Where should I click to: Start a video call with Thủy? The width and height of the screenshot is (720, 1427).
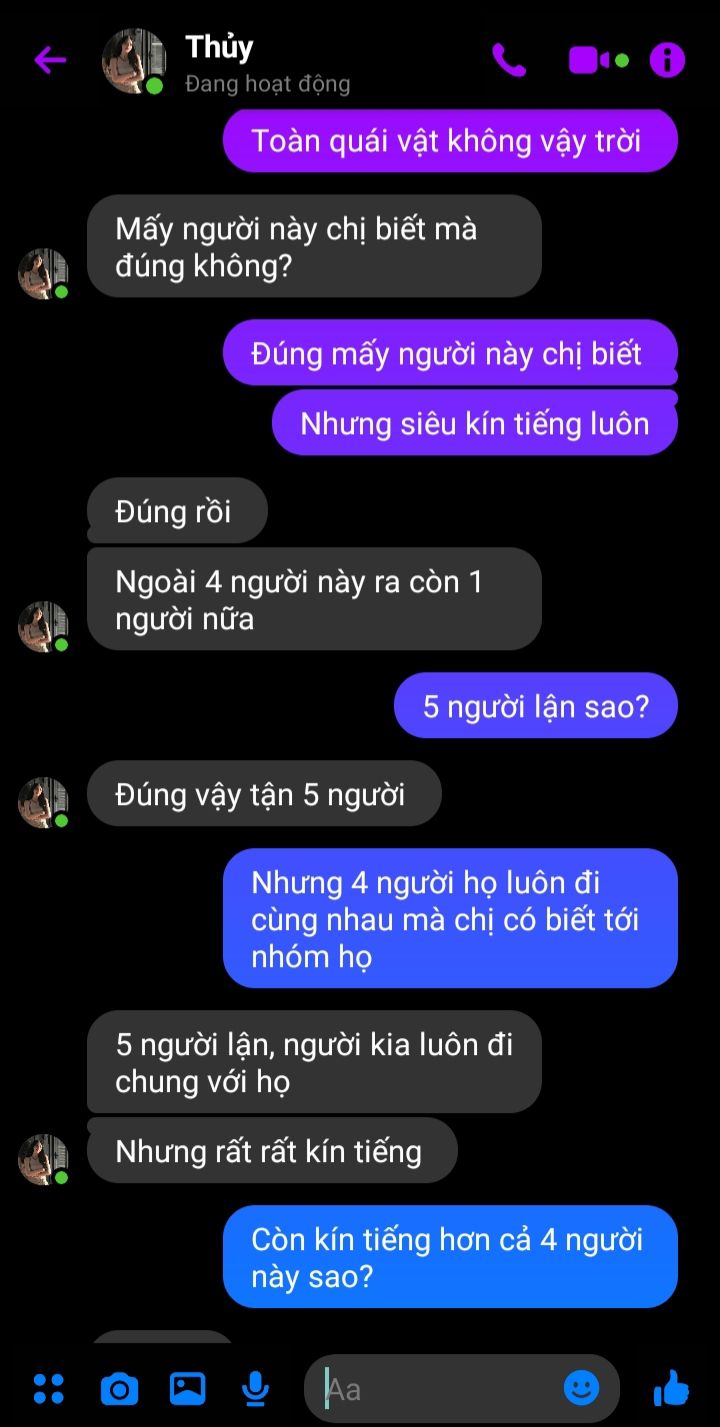pos(598,61)
